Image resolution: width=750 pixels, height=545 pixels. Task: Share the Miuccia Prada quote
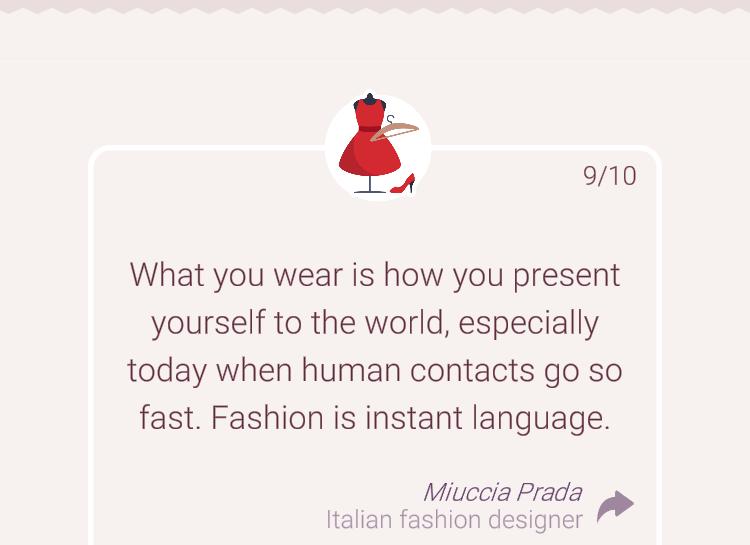(615, 506)
